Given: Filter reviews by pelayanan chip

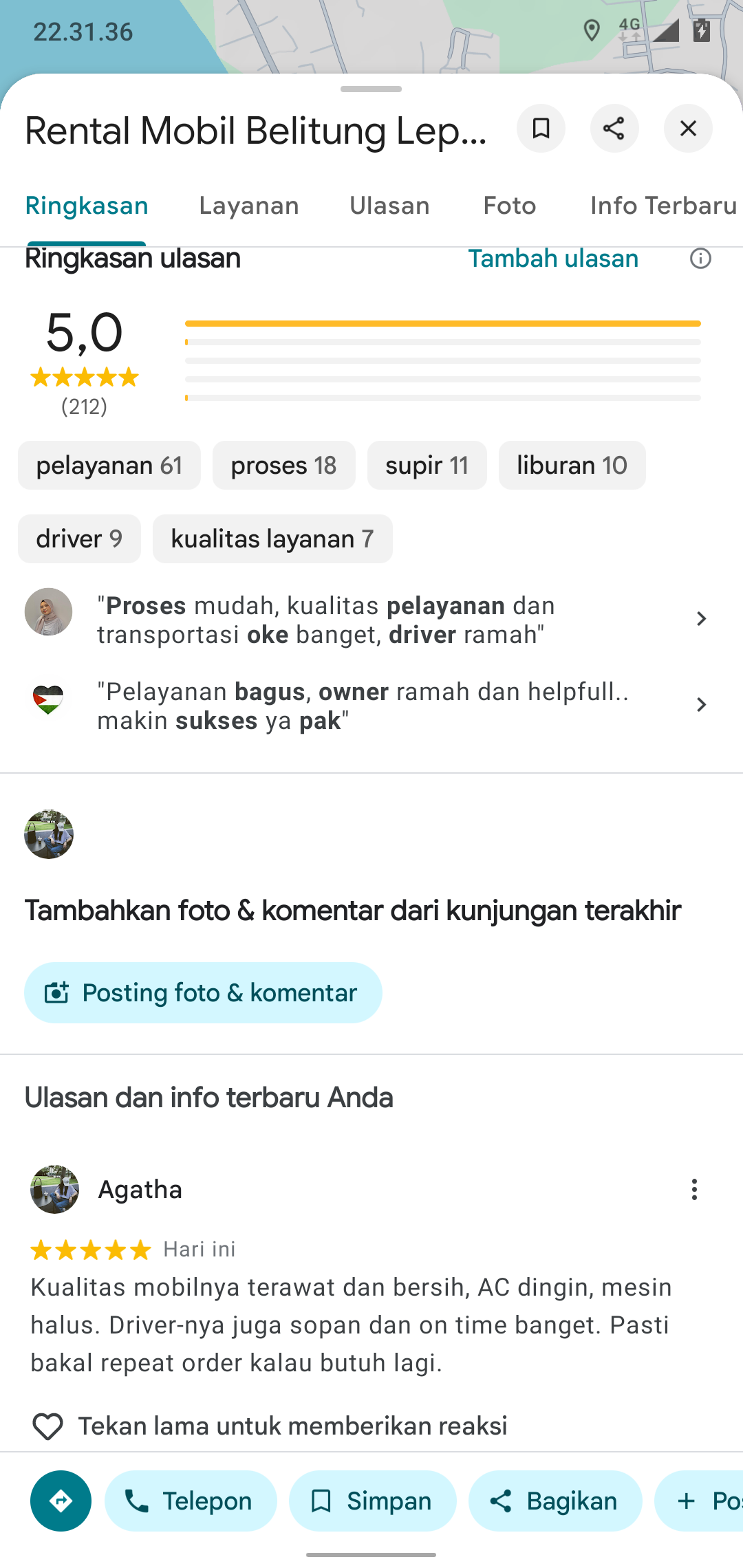Looking at the screenshot, I should click(109, 466).
